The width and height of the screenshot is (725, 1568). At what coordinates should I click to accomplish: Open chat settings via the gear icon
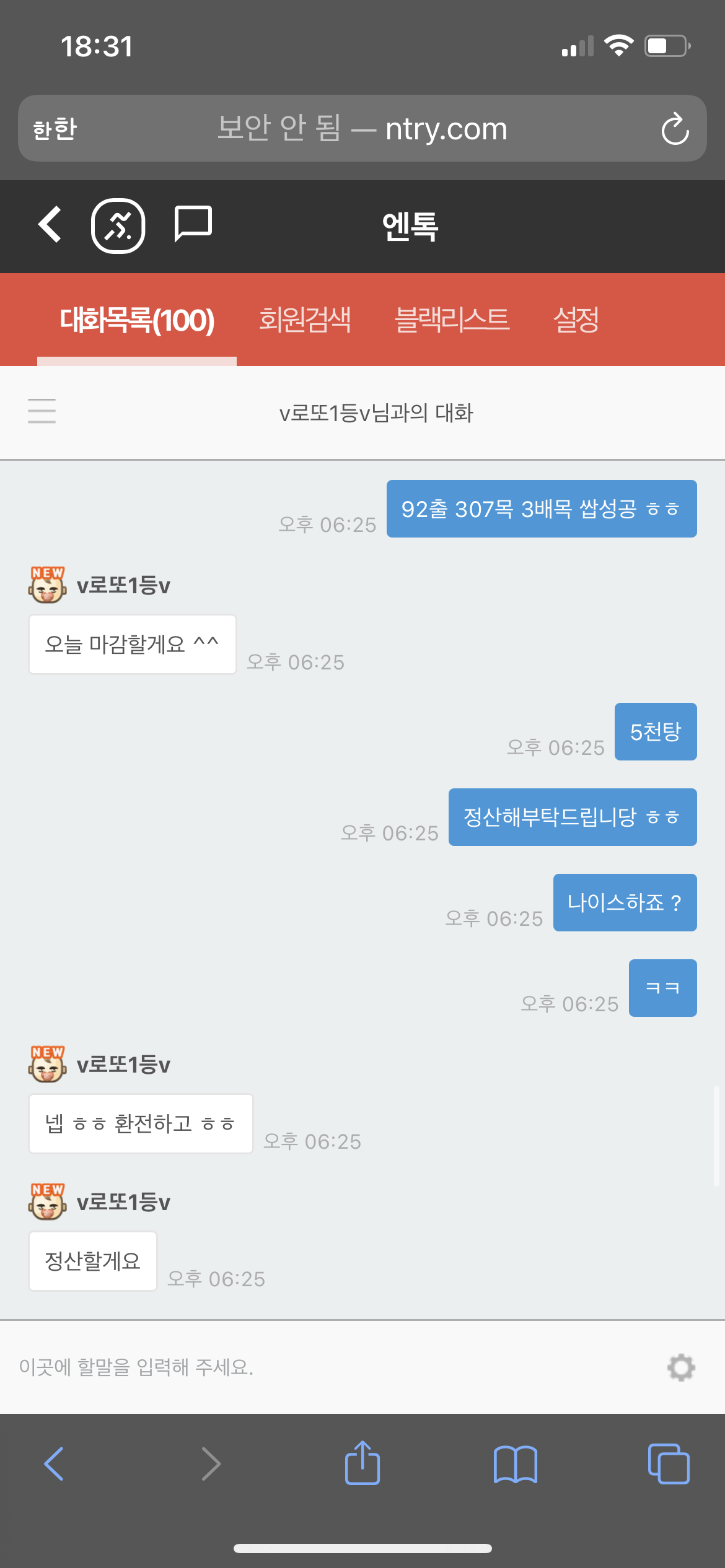pyautogui.click(x=681, y=1367)
